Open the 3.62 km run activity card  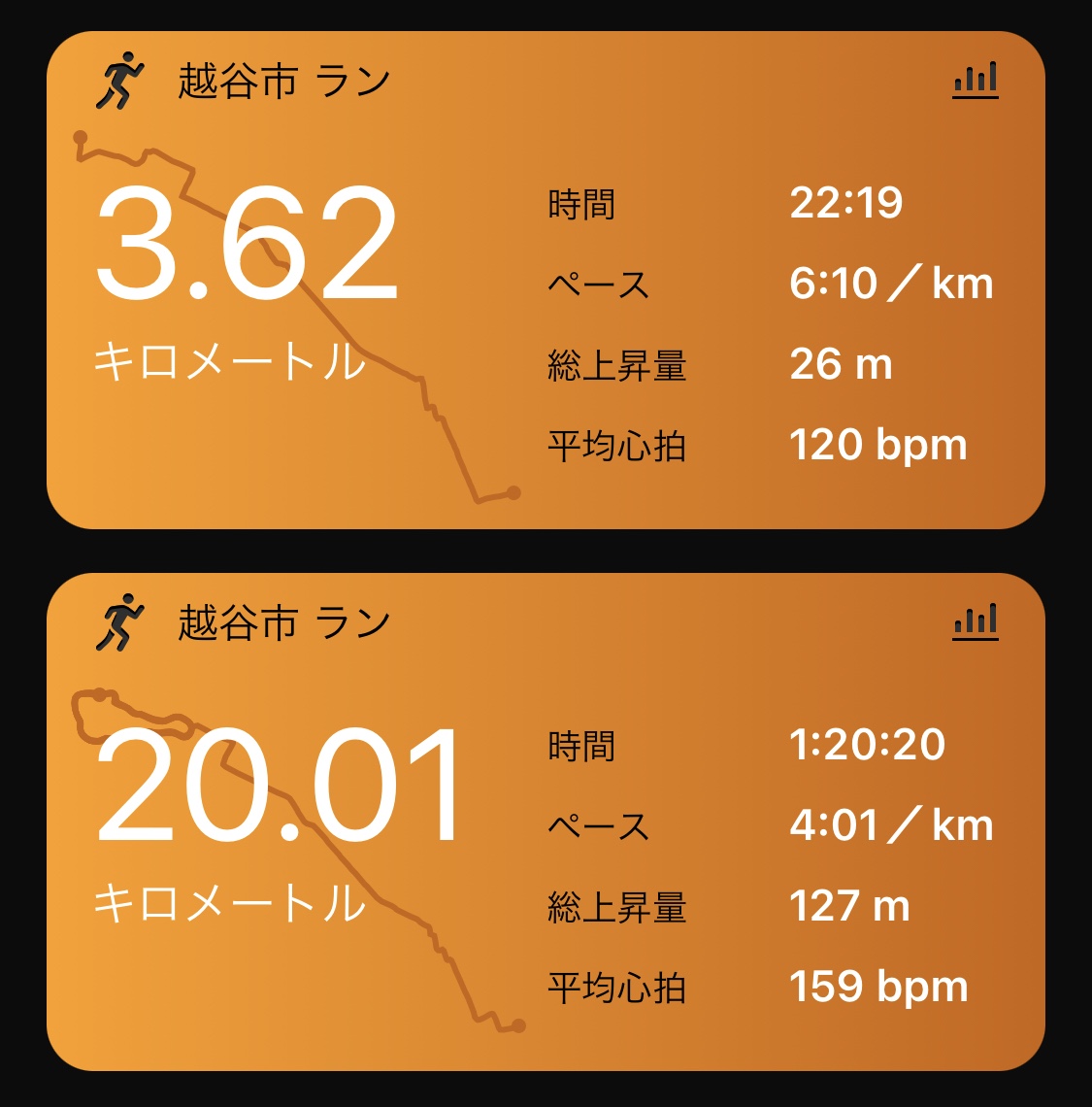pos(544,282)
